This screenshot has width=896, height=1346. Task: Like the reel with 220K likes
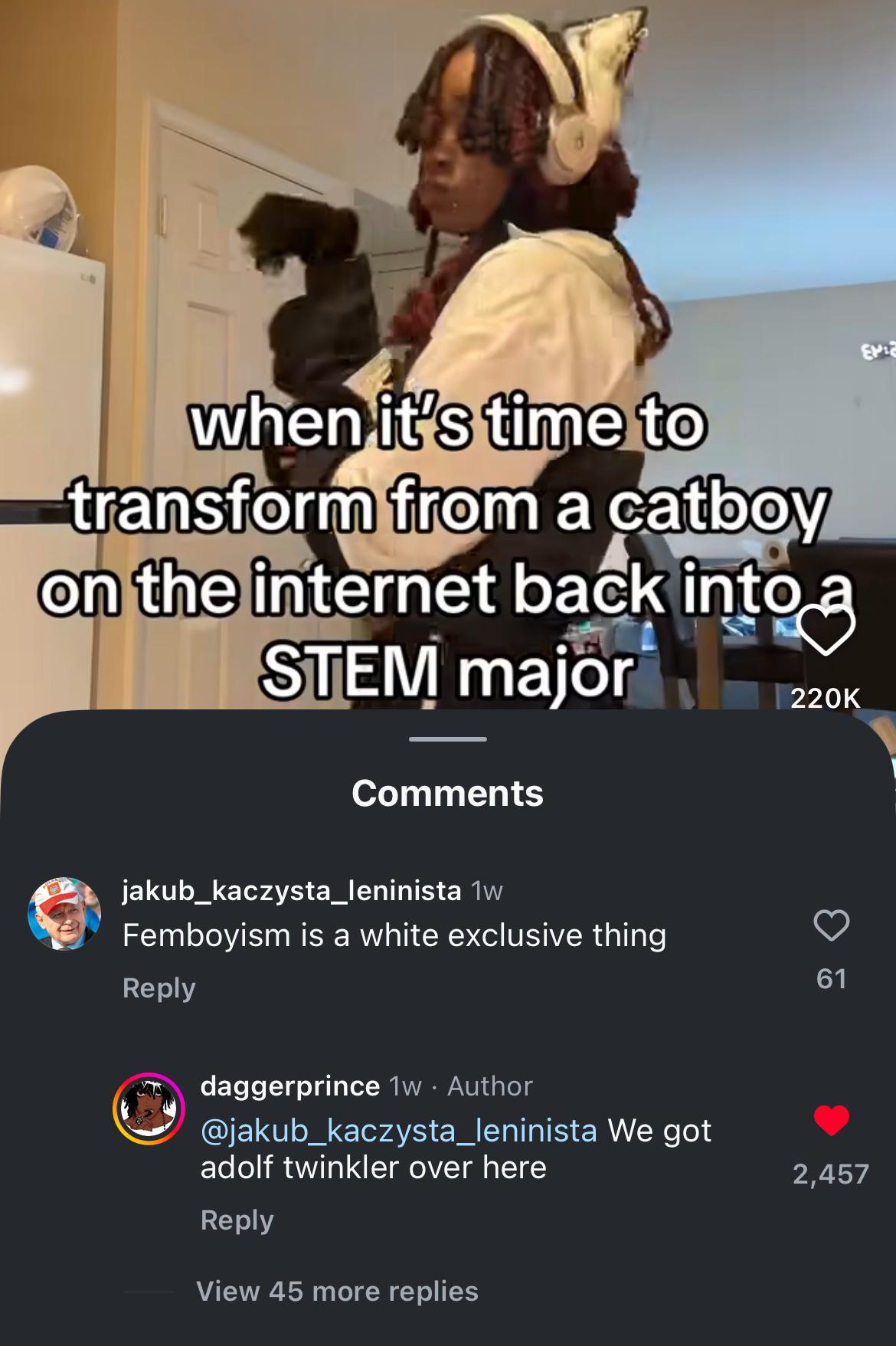pyautogui.click(x=825, y=631)
